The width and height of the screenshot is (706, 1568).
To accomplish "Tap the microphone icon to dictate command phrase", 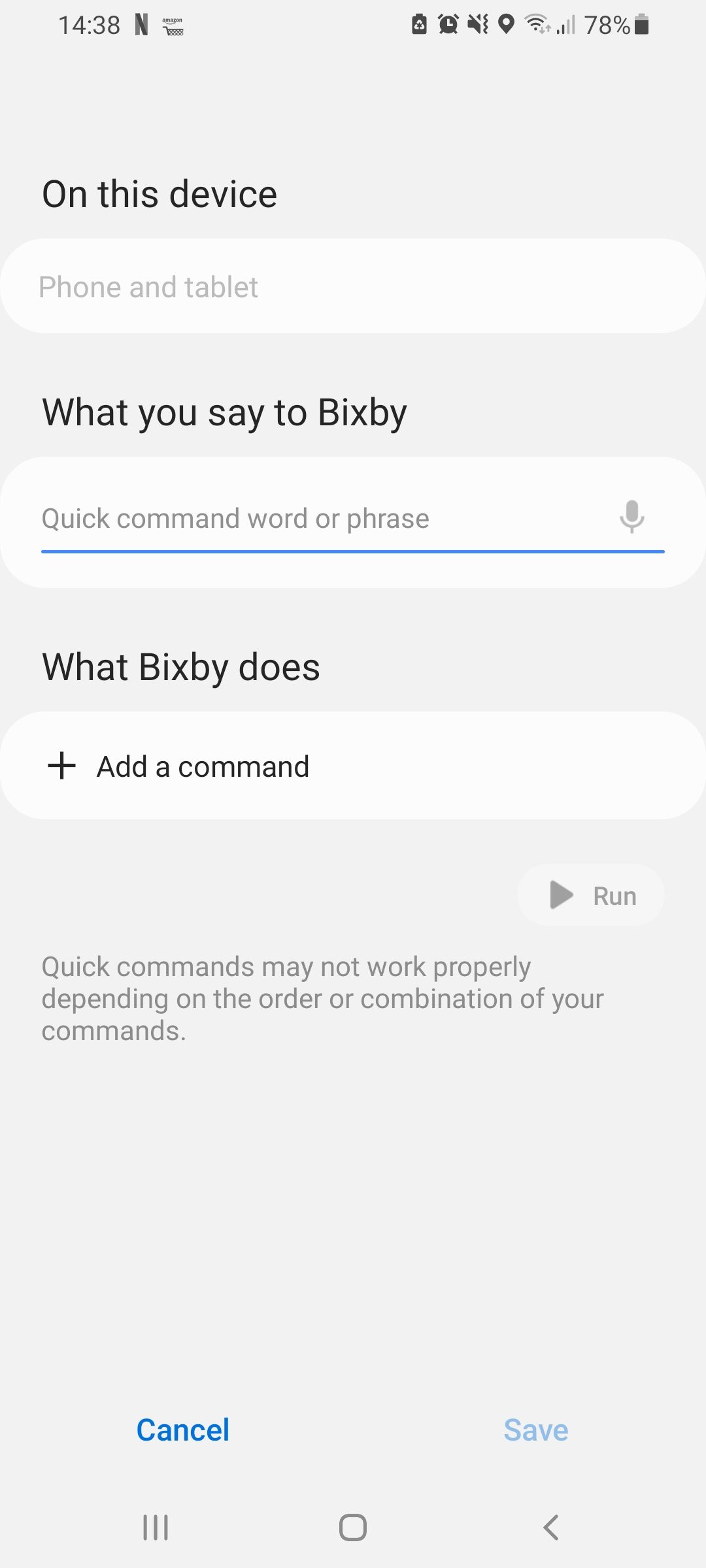I will (x=631, y=517).
